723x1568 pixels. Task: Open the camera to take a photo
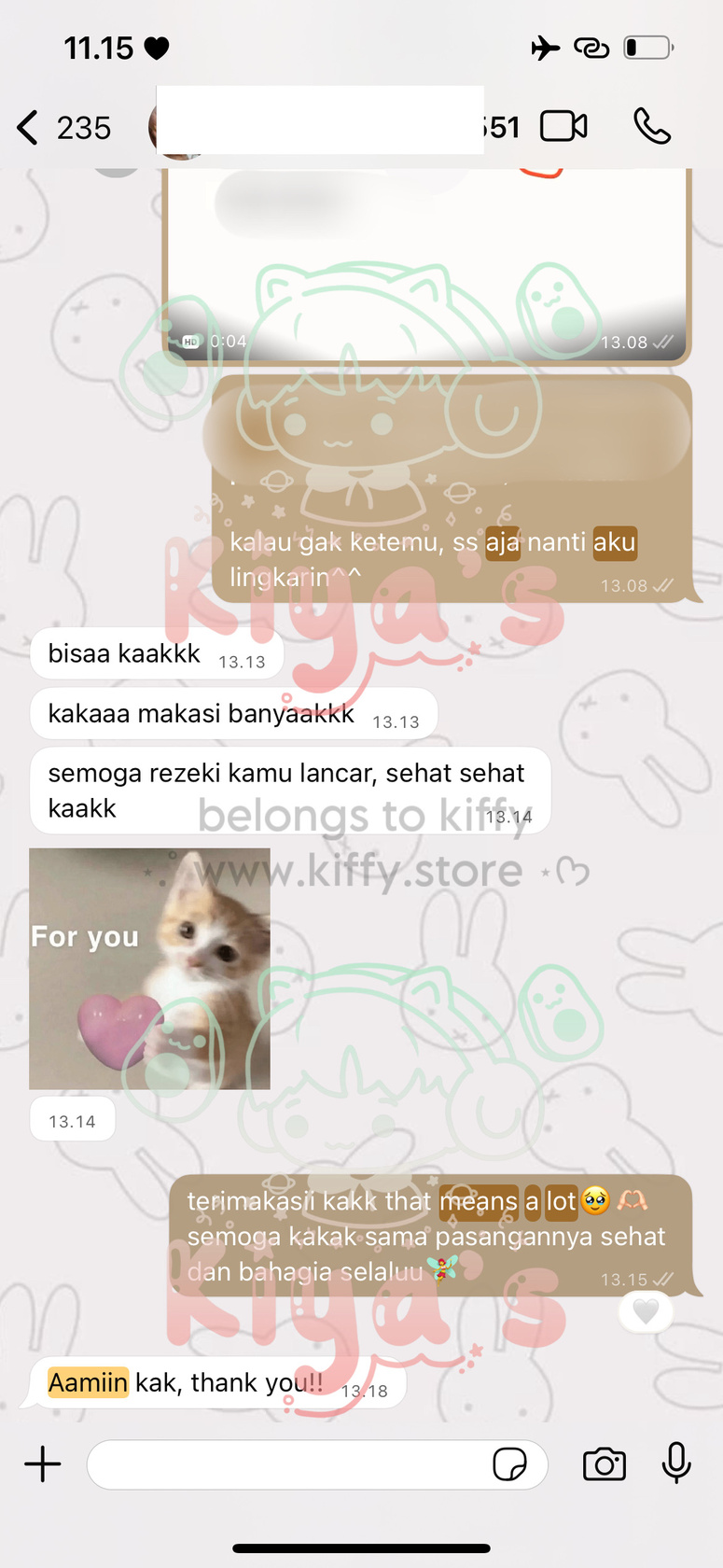604,1464
